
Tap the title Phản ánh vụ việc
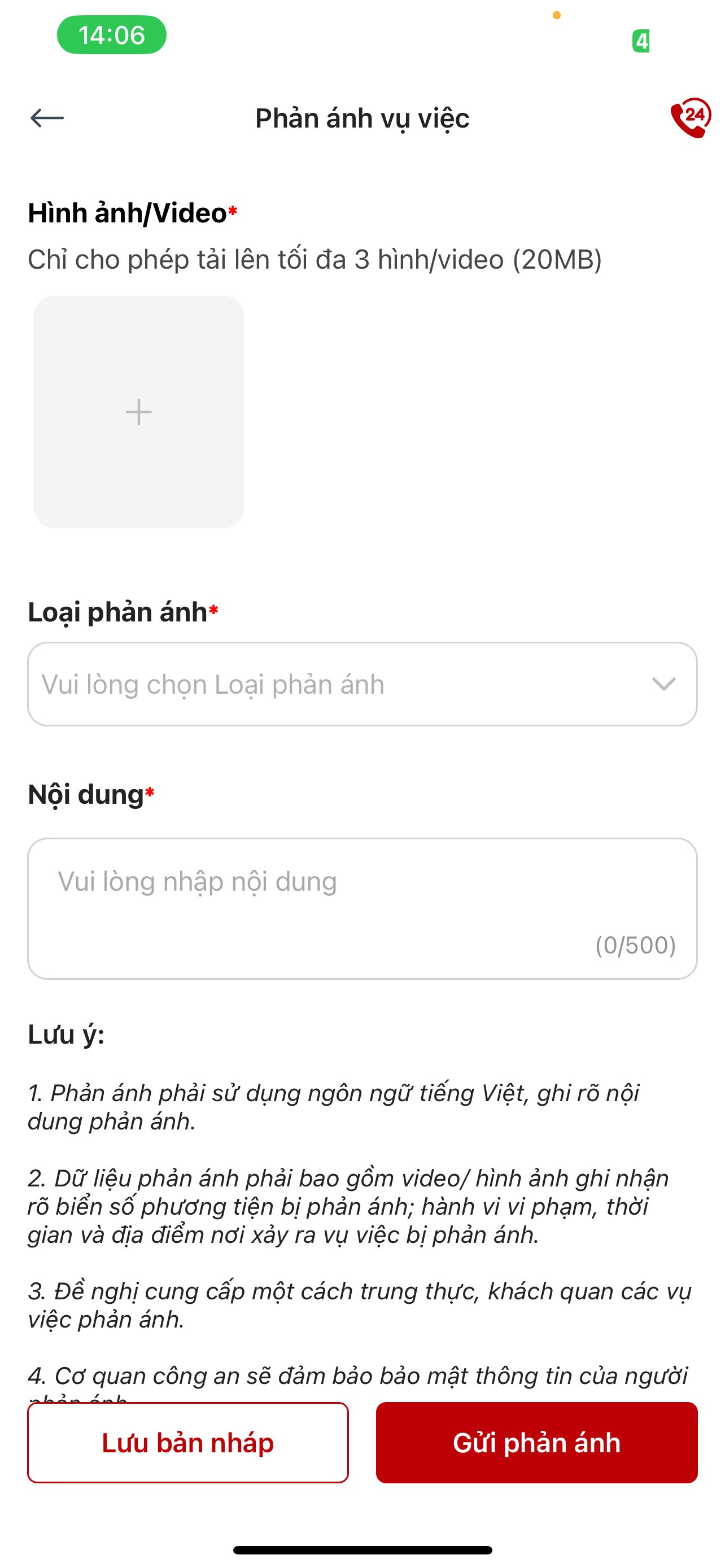tap(362, 118)
